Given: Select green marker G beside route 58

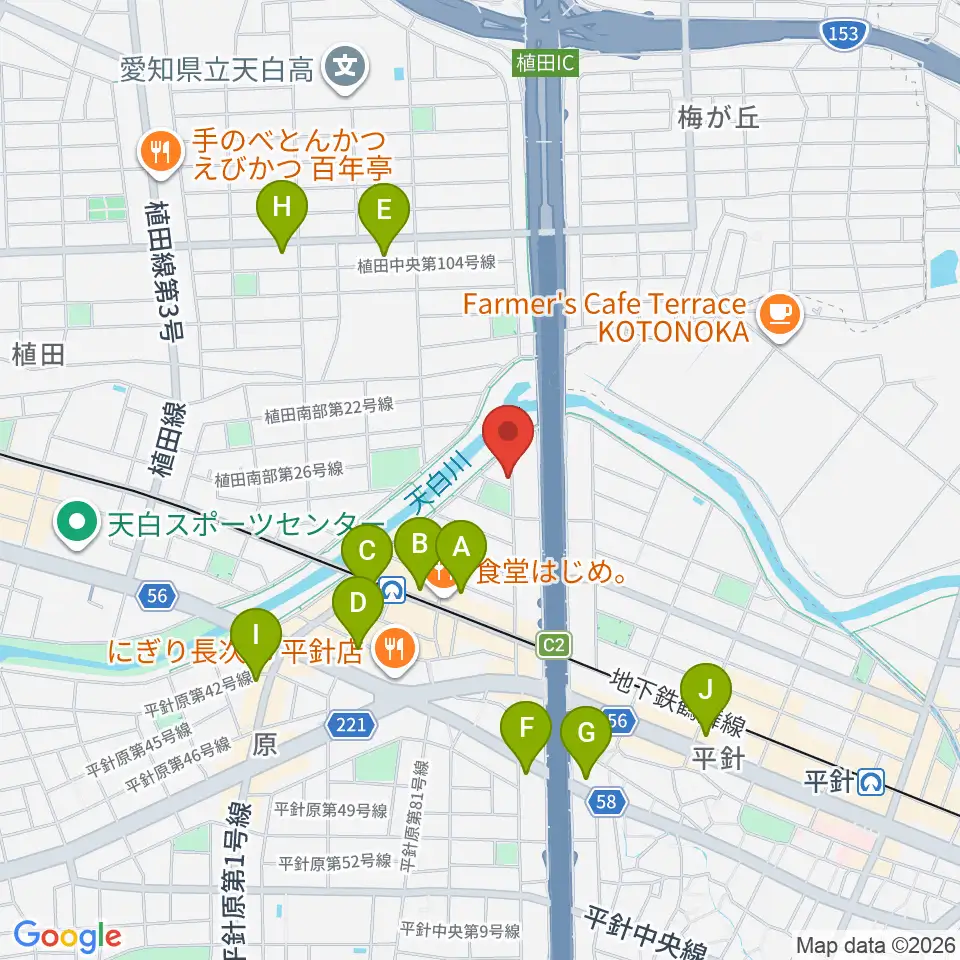Looking at the screenshot, I should coord(586,740).
